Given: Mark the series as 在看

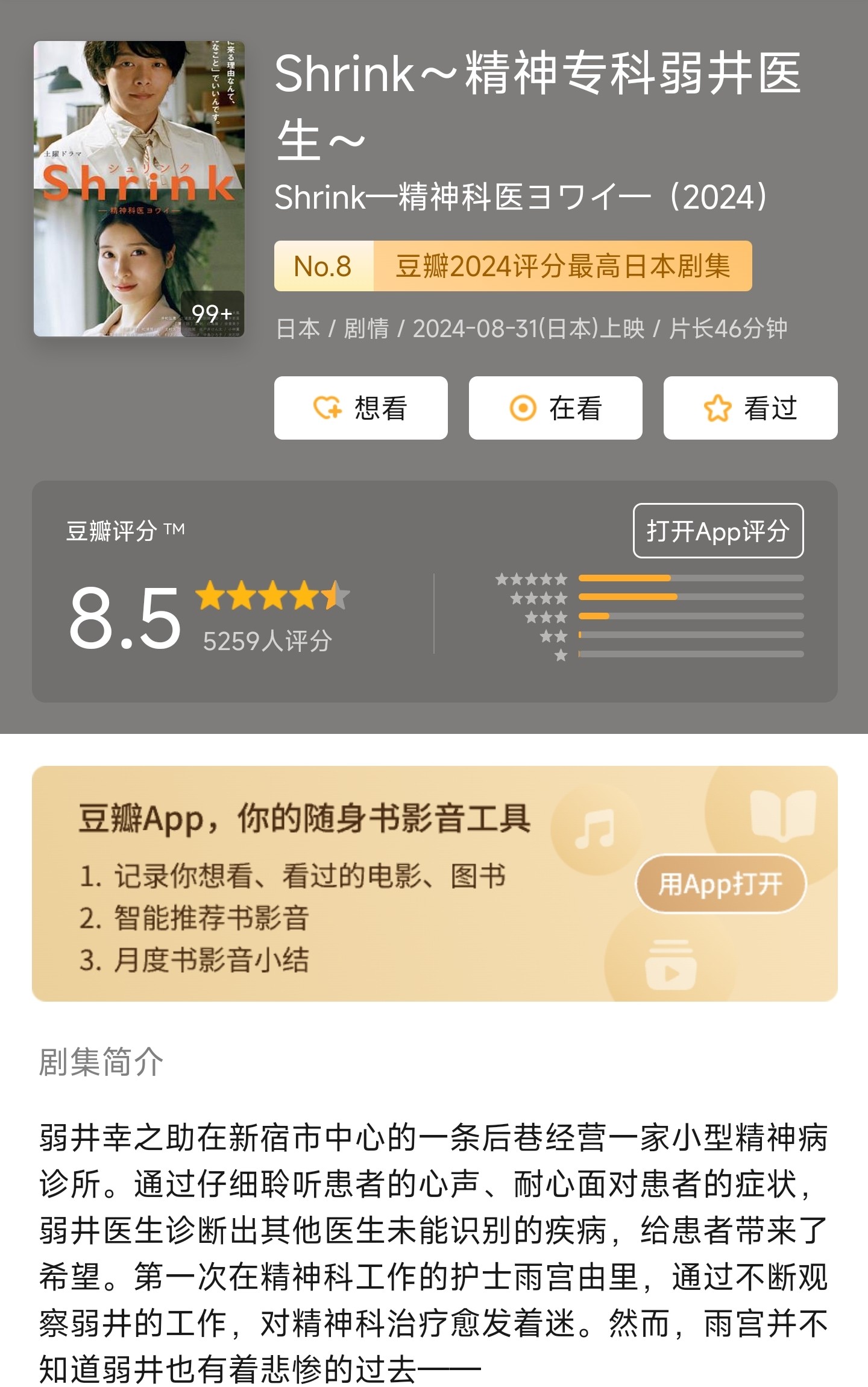Looking at the screenshot, I should click(x=555, y=408).
